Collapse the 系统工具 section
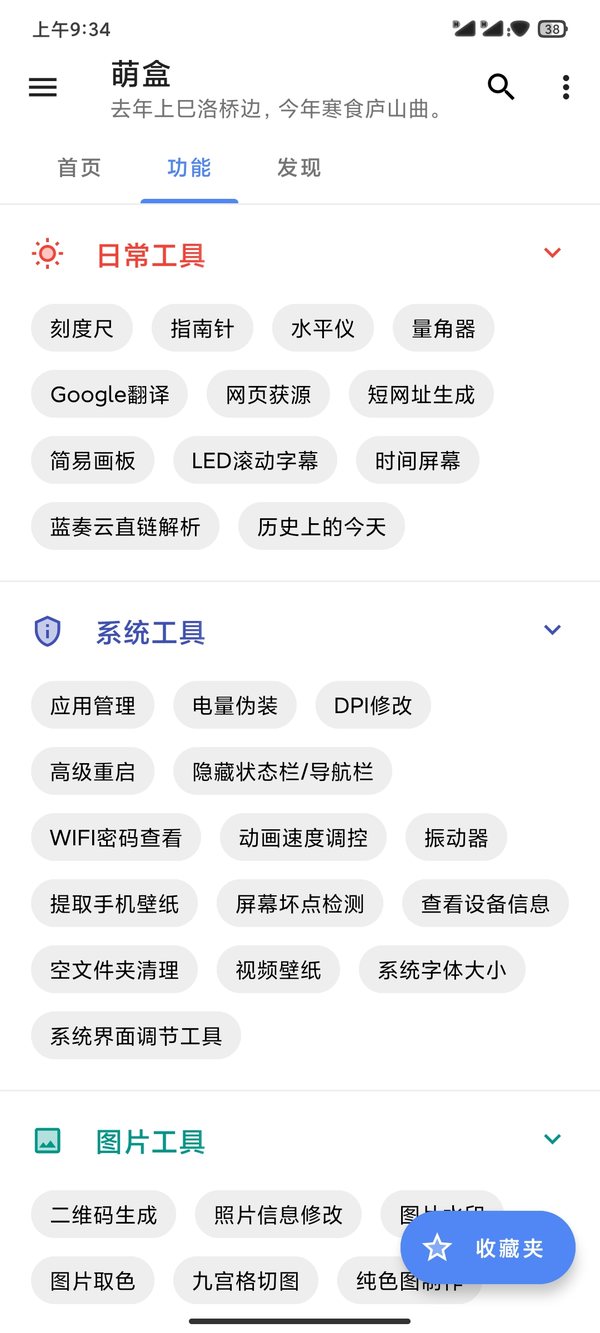This screenshot has width=600, height=1333. point(552,630)
